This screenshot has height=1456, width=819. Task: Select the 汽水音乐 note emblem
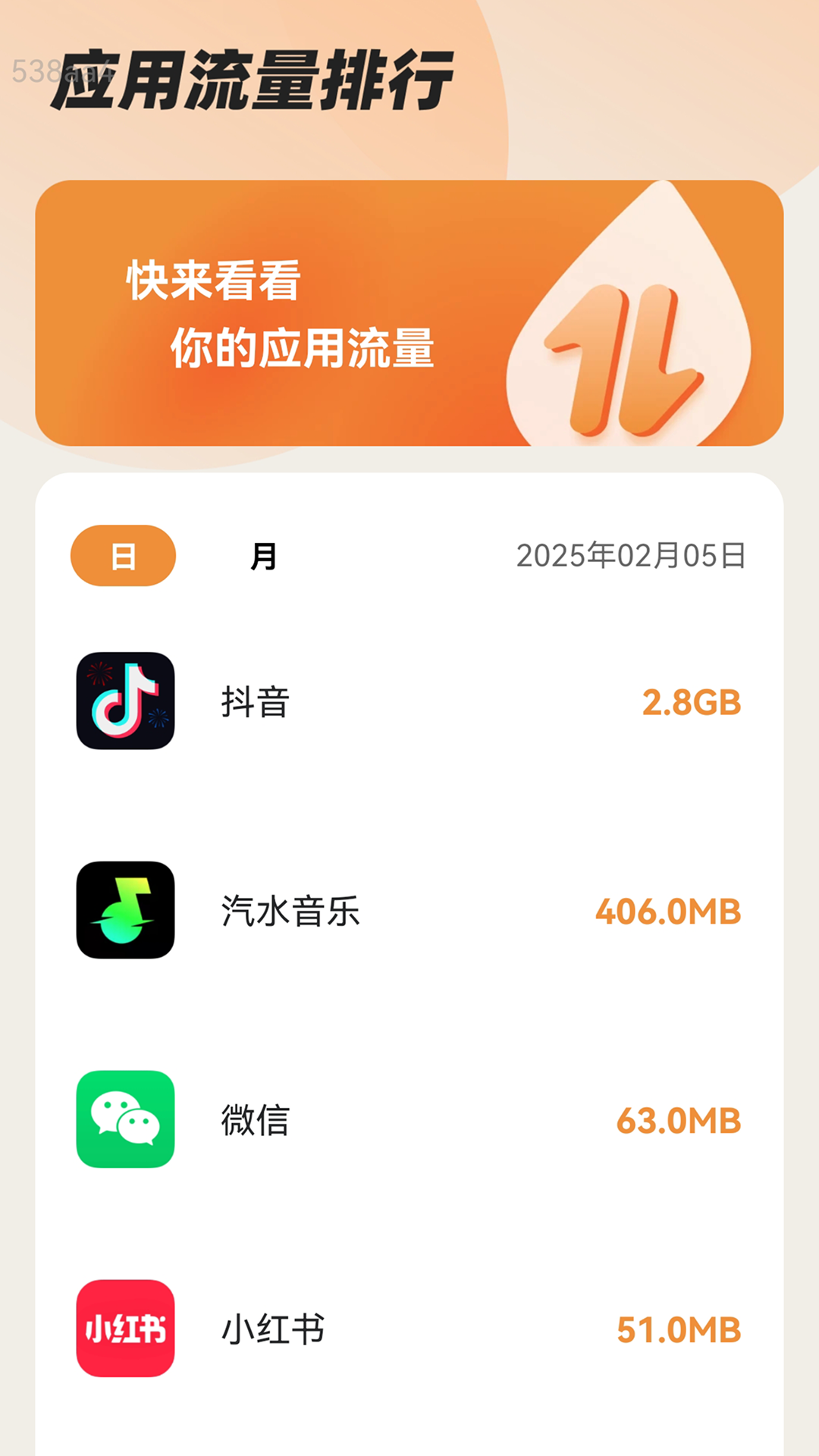125,910
